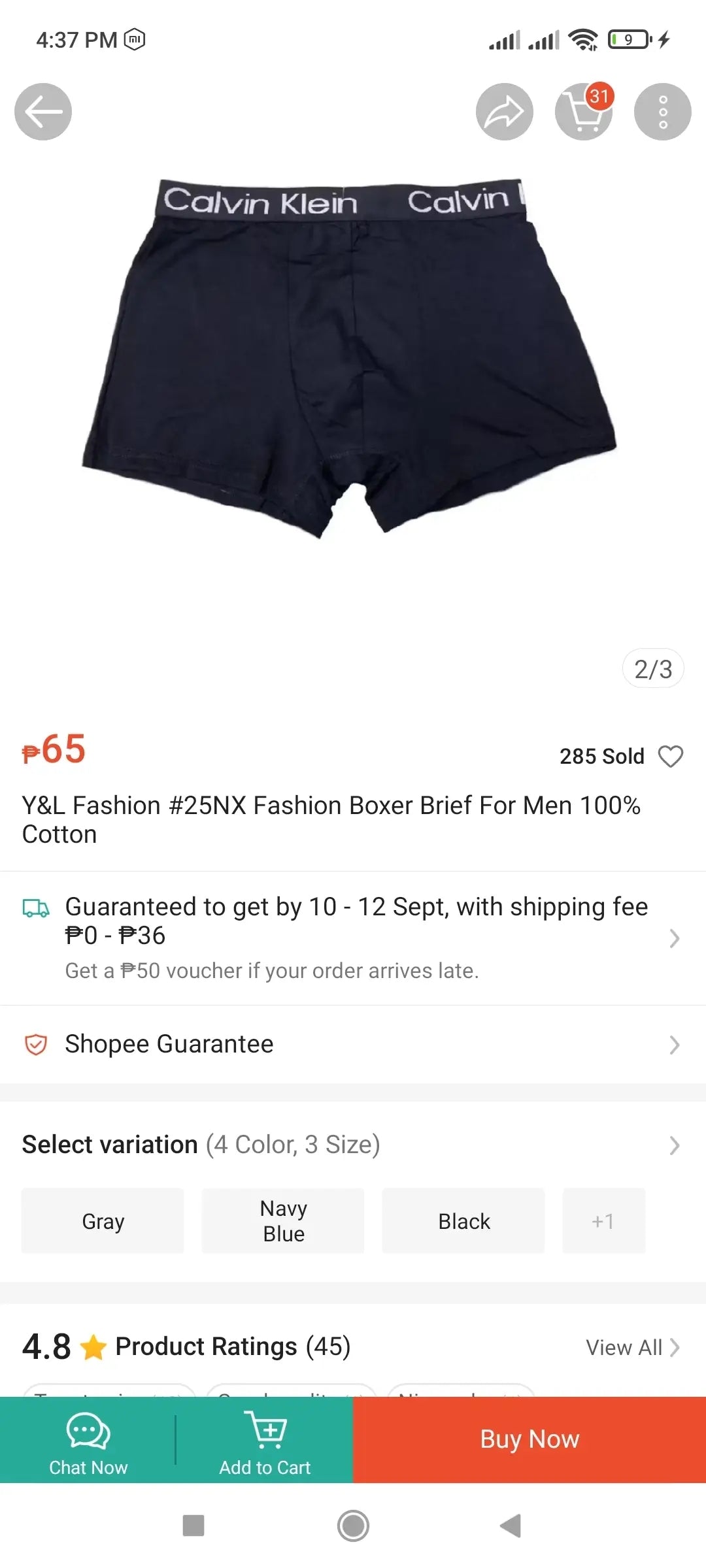Choose the Gray color variation
Screen dimensions: 706x1568
[x=103, y=1220]
